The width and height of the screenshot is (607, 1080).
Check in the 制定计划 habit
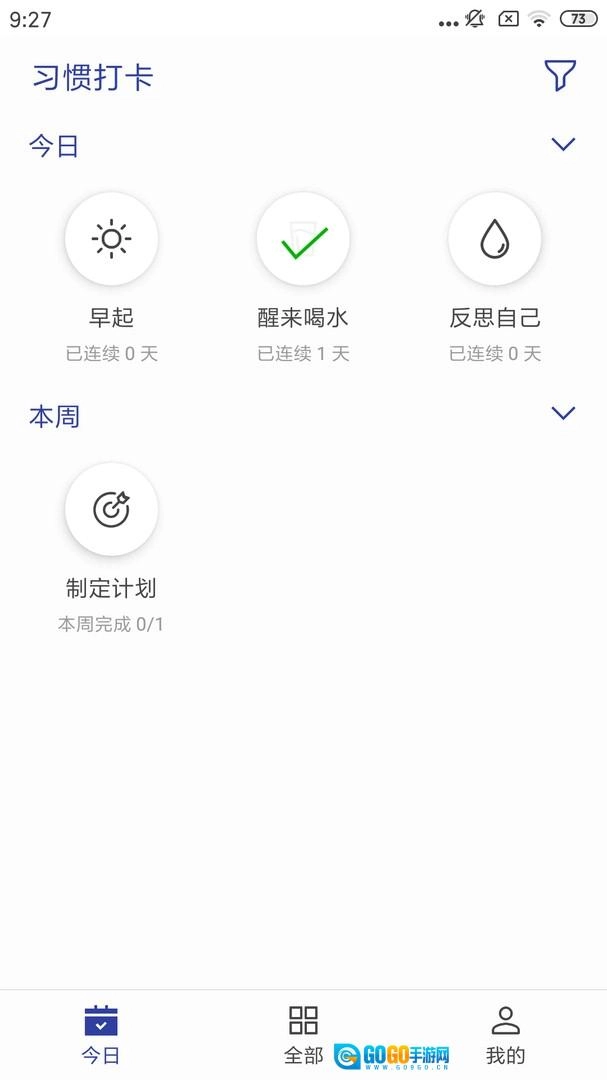111,509
